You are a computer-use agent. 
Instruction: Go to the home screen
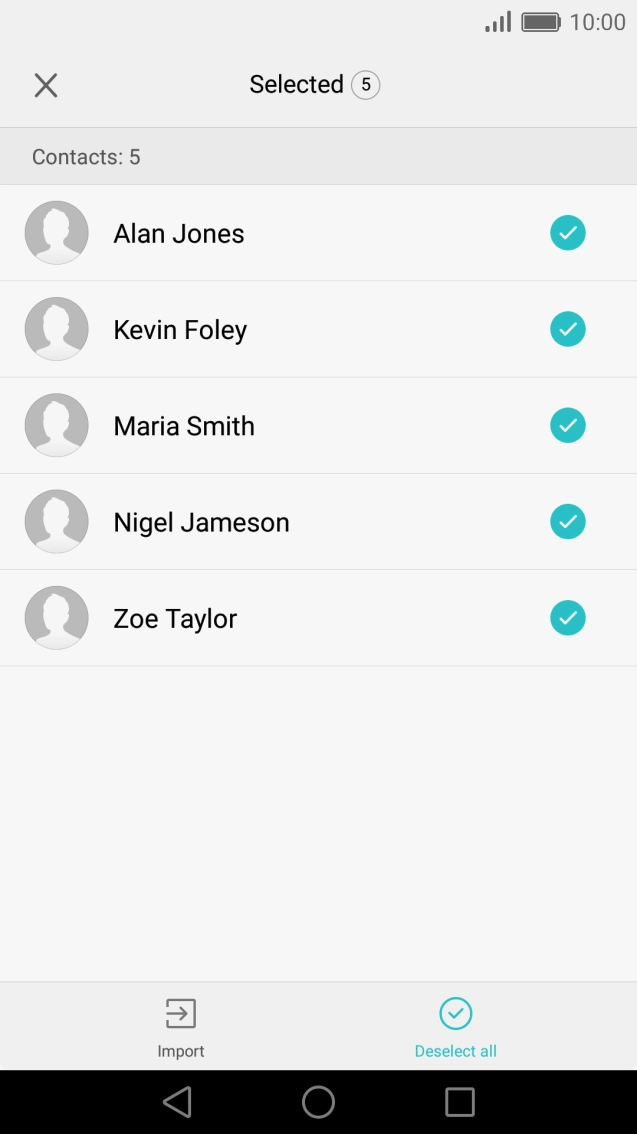318,1102
